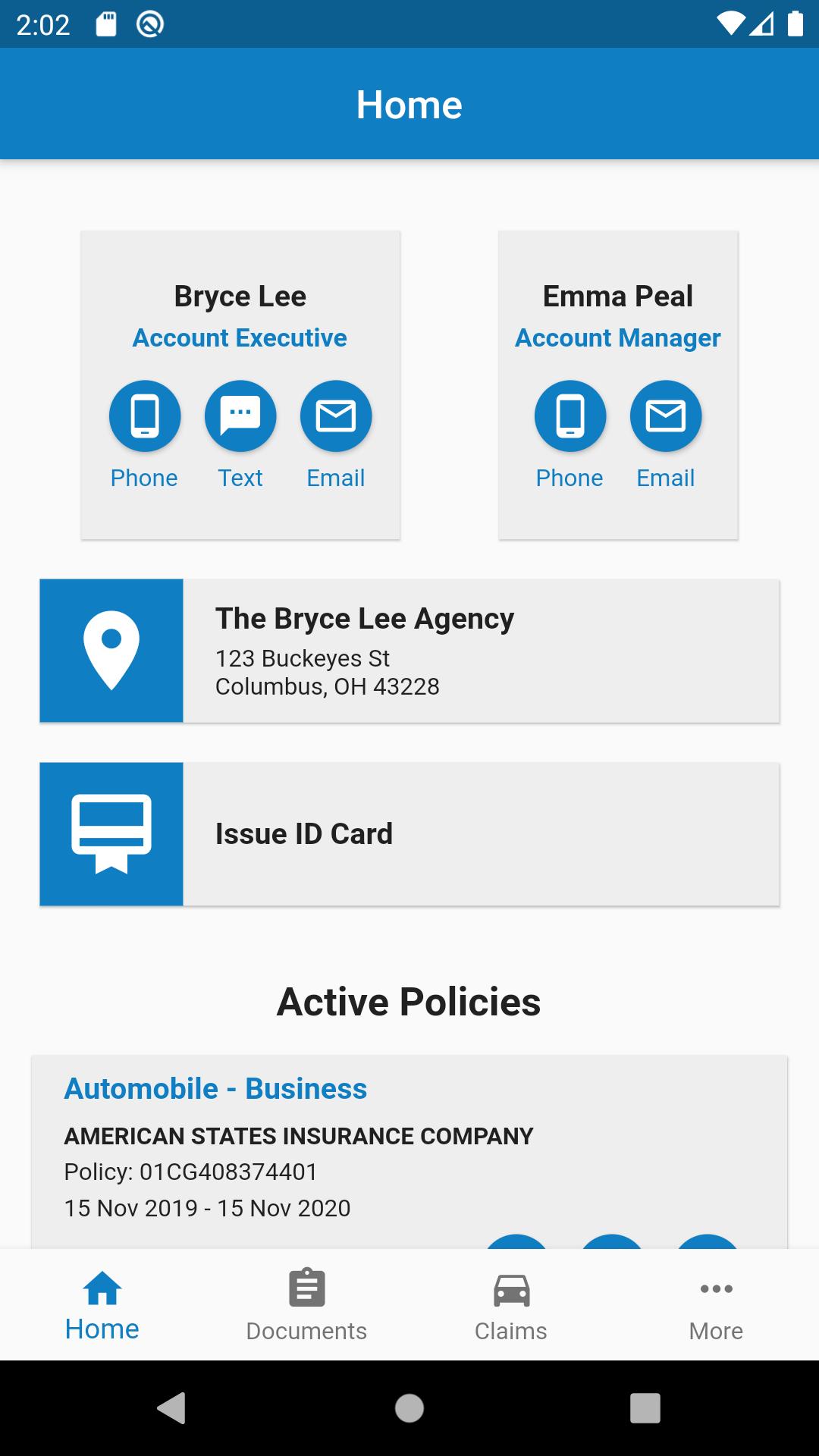
Task: Open the system recent apps view
Action: (x=645, y=1408)
